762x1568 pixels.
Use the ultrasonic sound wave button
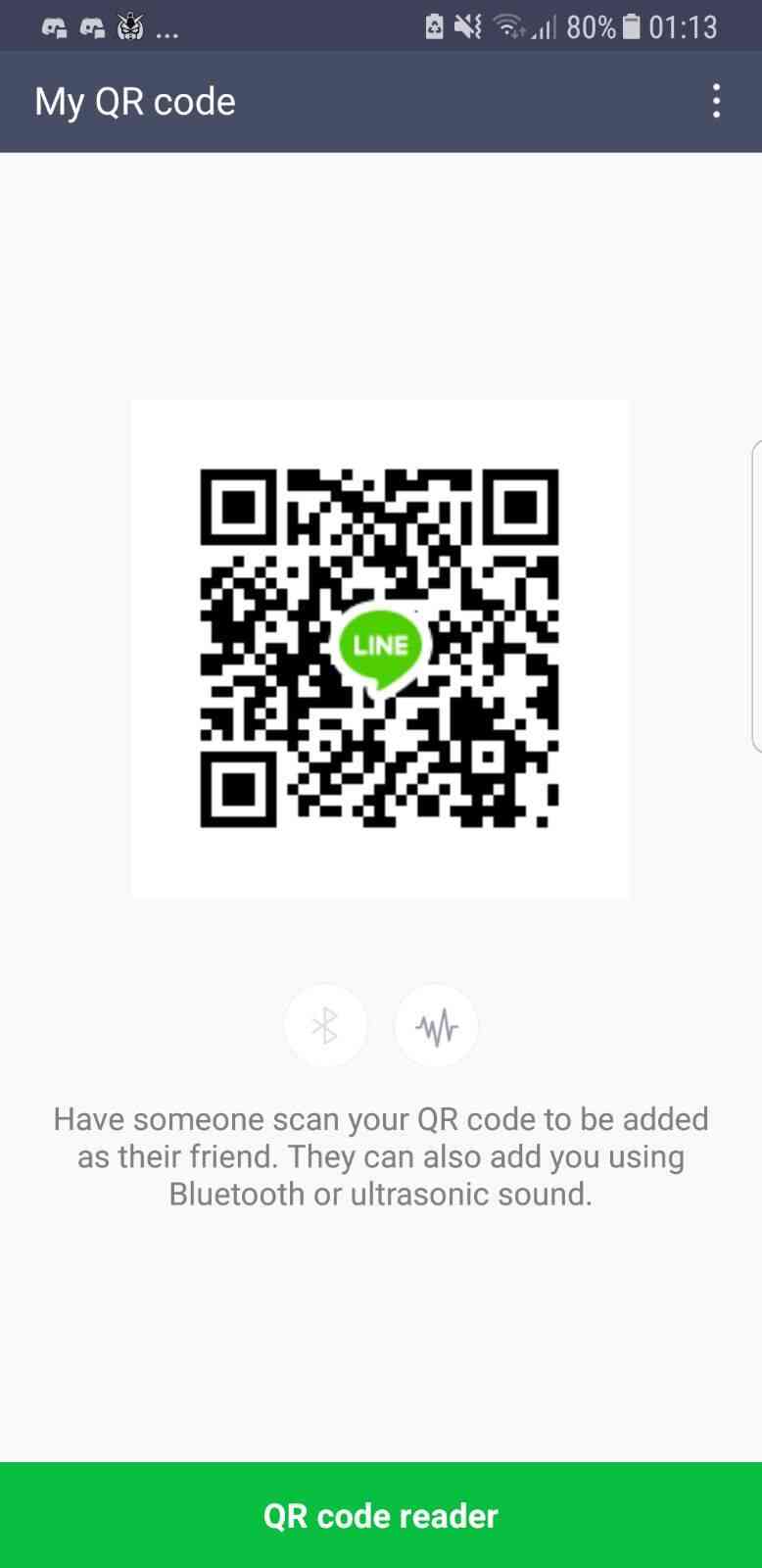(436, 1026)
